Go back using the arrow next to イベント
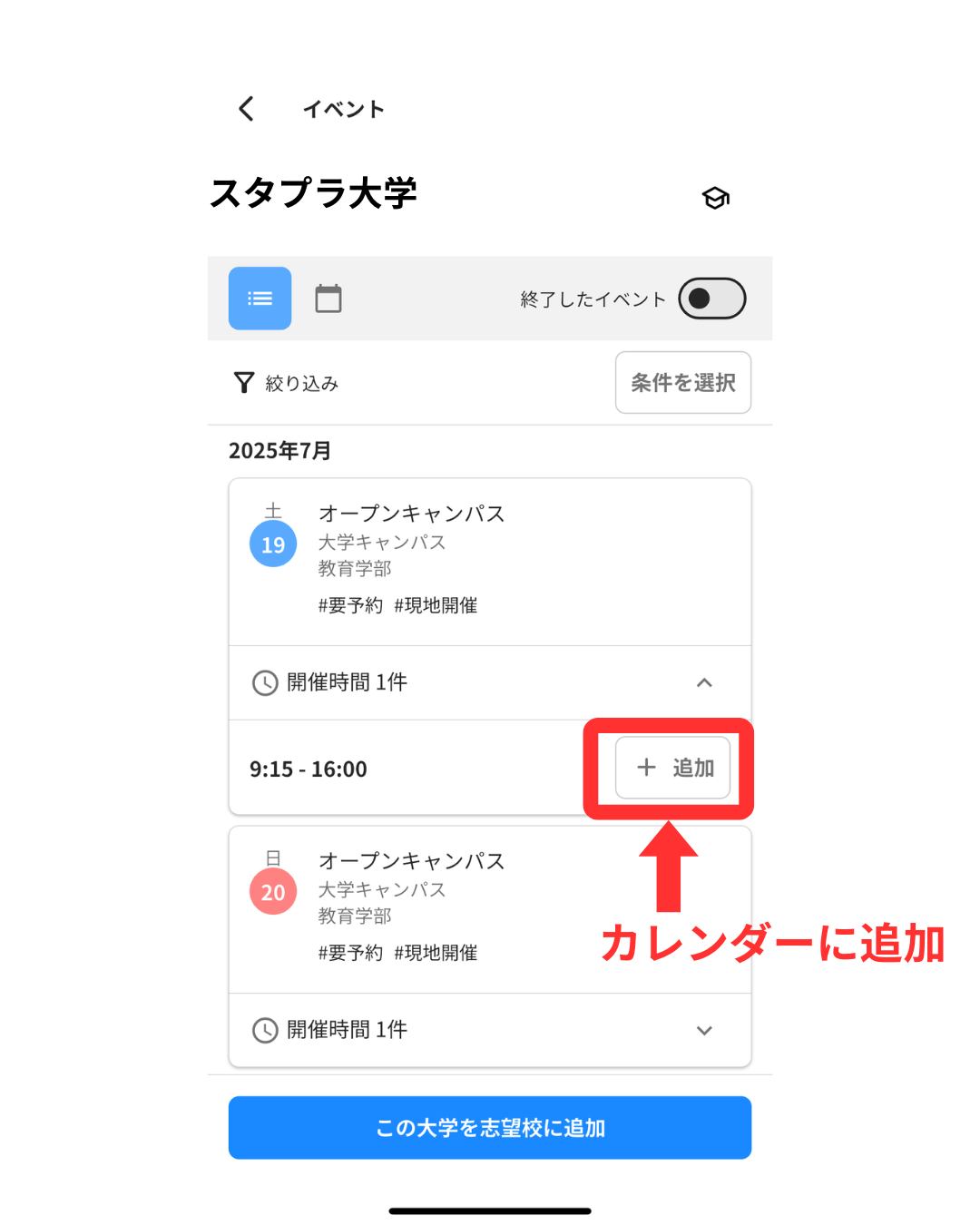 tap(246, 109)
